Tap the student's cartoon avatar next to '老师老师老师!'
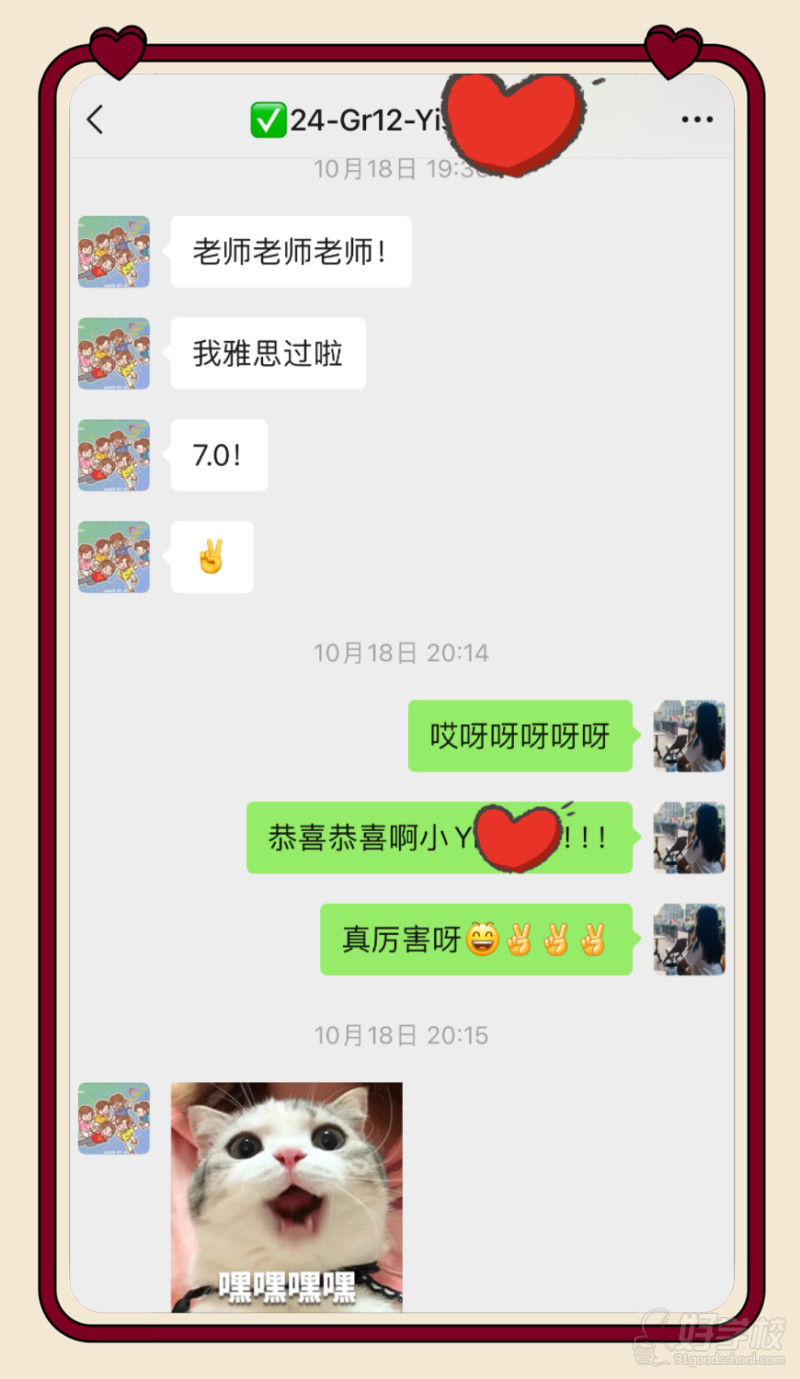The width and height of the screenshot is (800, 1379). [113, 251]
